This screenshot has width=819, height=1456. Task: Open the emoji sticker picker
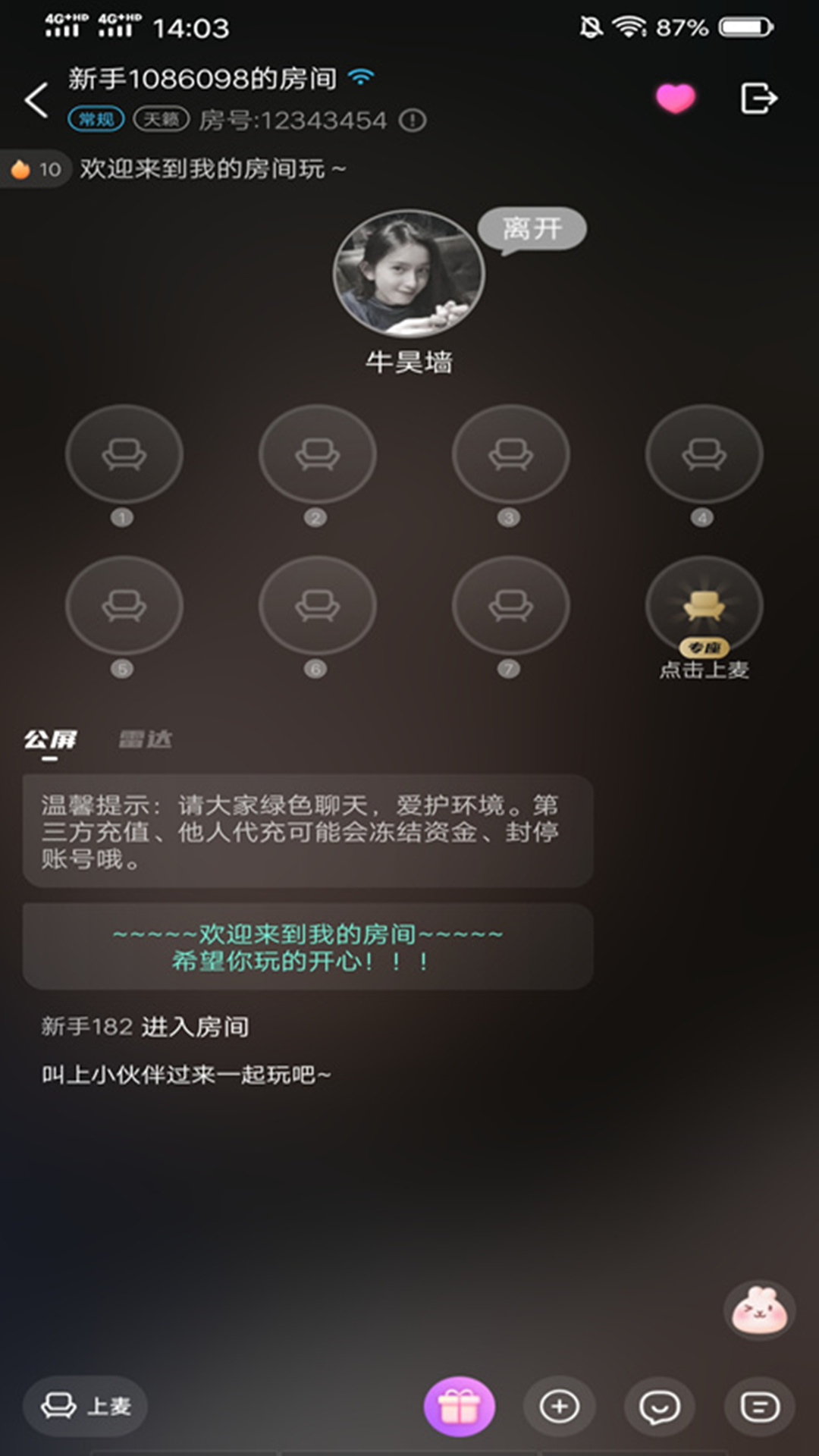tap(660, 1407)
